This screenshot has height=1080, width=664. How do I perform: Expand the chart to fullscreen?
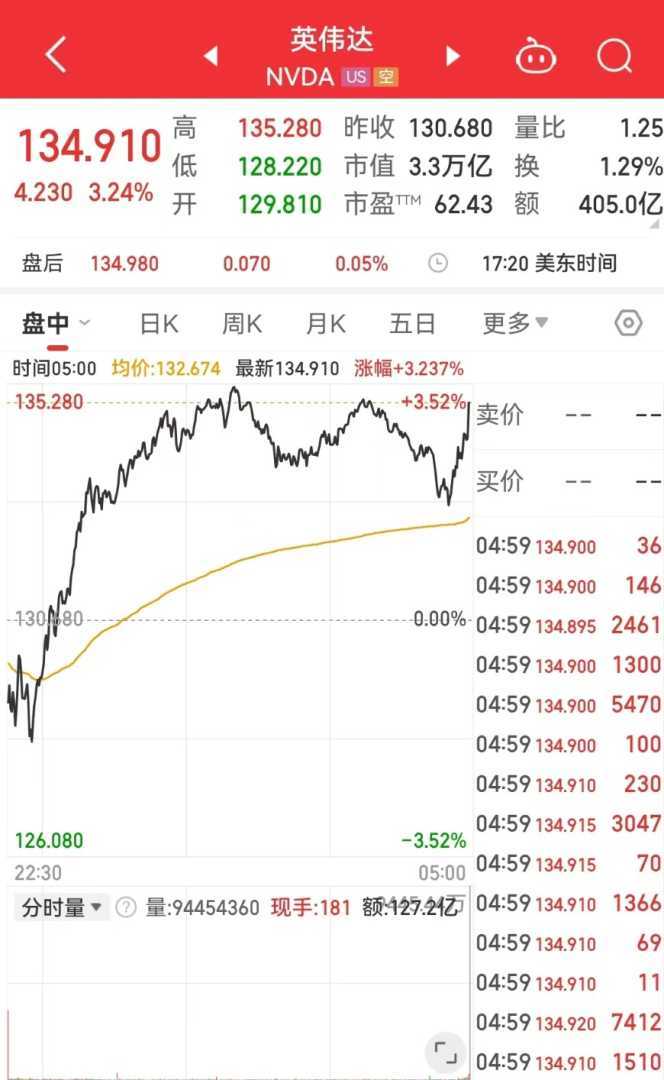tap(443, 1052)
